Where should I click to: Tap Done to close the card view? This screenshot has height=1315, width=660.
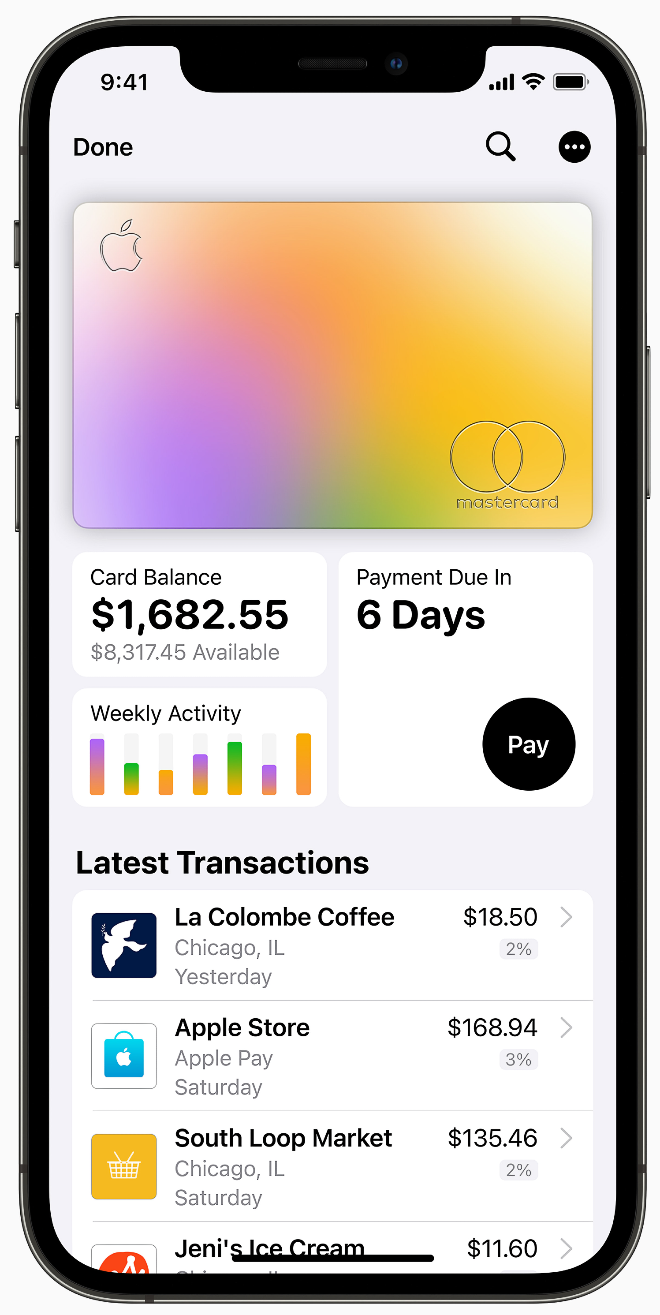tap(103, 147)
